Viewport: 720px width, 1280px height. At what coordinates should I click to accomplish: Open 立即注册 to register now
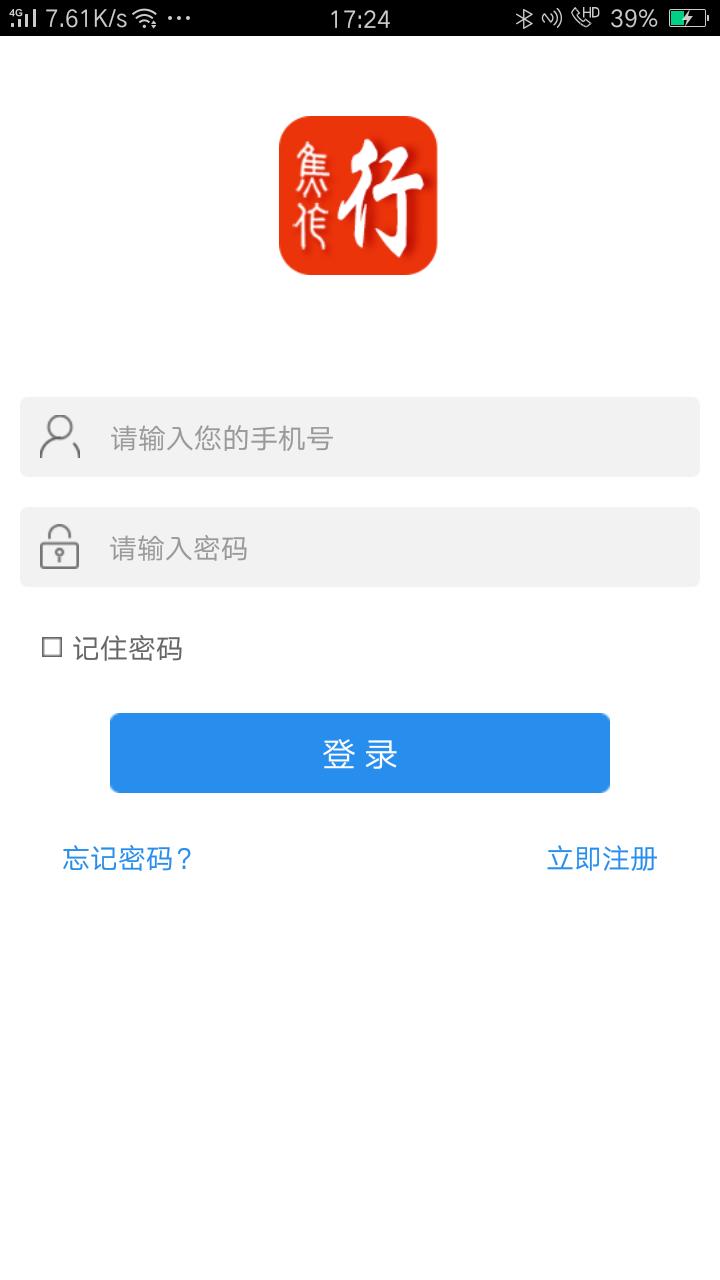[602, 859]
